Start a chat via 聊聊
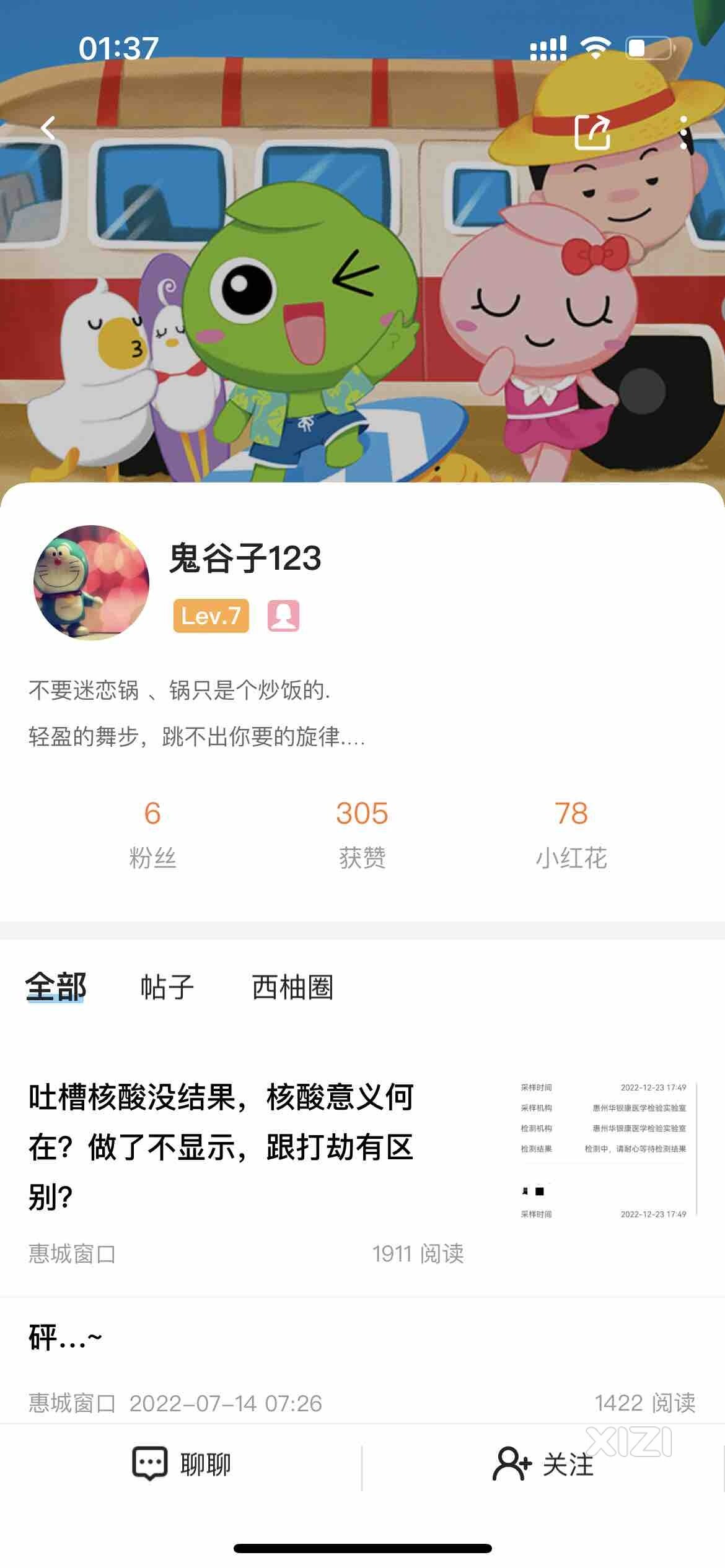This screenshot has height=1568, width=725. 182,1465
